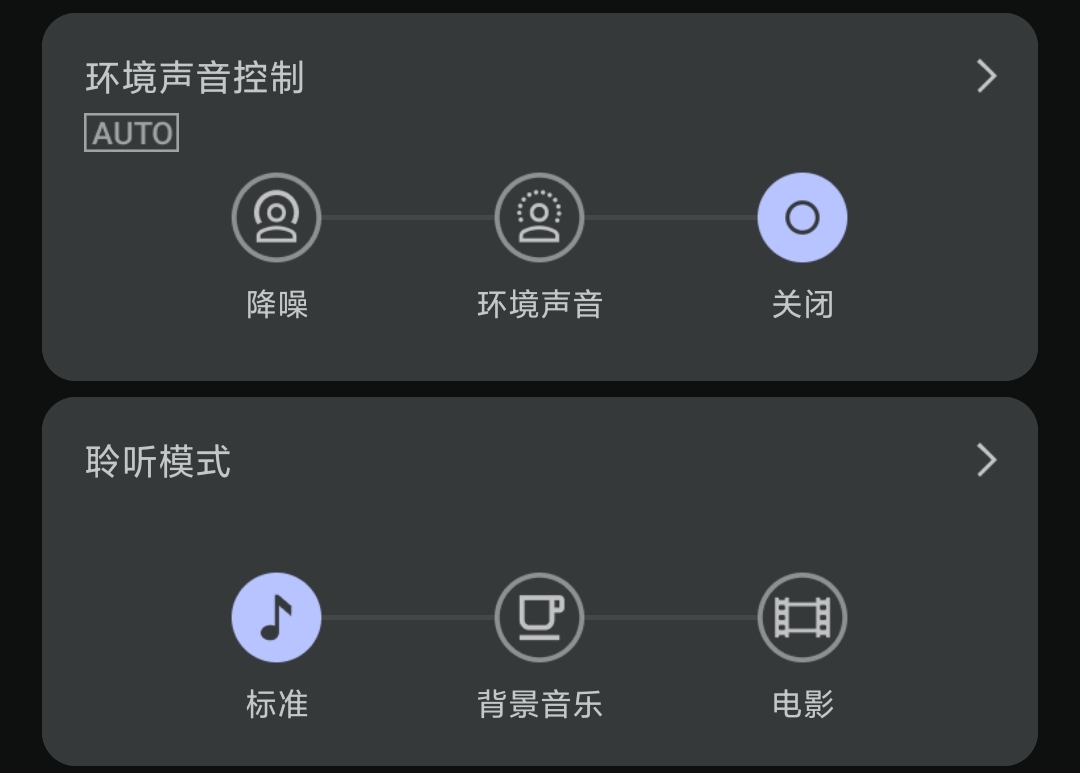Viewport: 1080px width, 773px height.
Task: Select 降噪 noise cancelling mode
Action: pyautogui.click(x=276, y=218)
